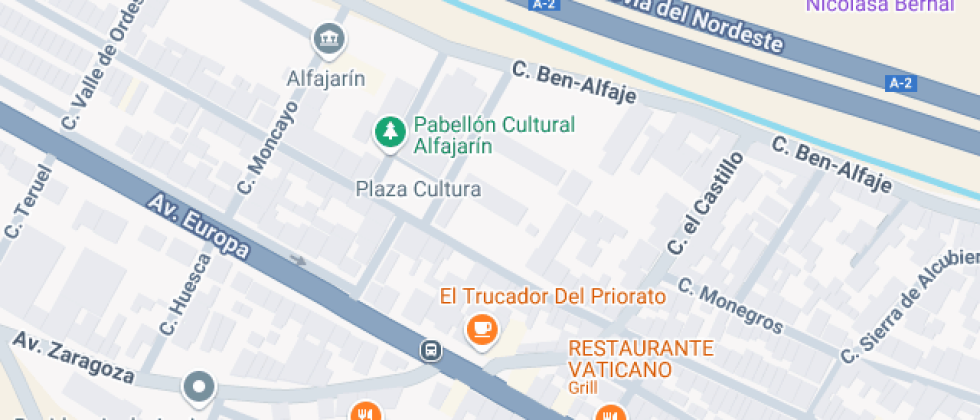This screenshot has height=420, width=980.
Task: Tap the restaurant marker below Av. Europa
Action: pyautogui.click(x=364, y=412)
